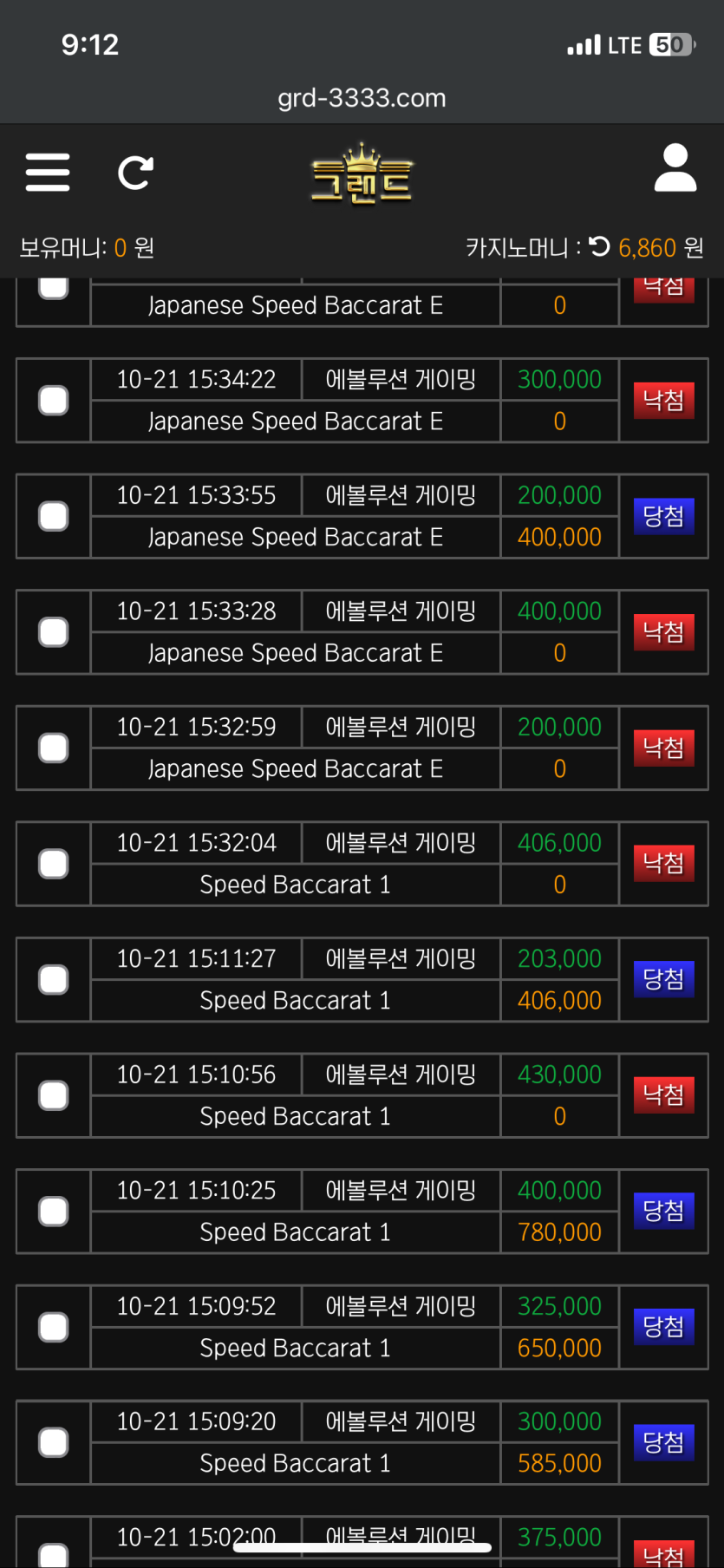
Task: Select the 15:10:25 bet record checkbox
Action: (x=54, y=1211)
